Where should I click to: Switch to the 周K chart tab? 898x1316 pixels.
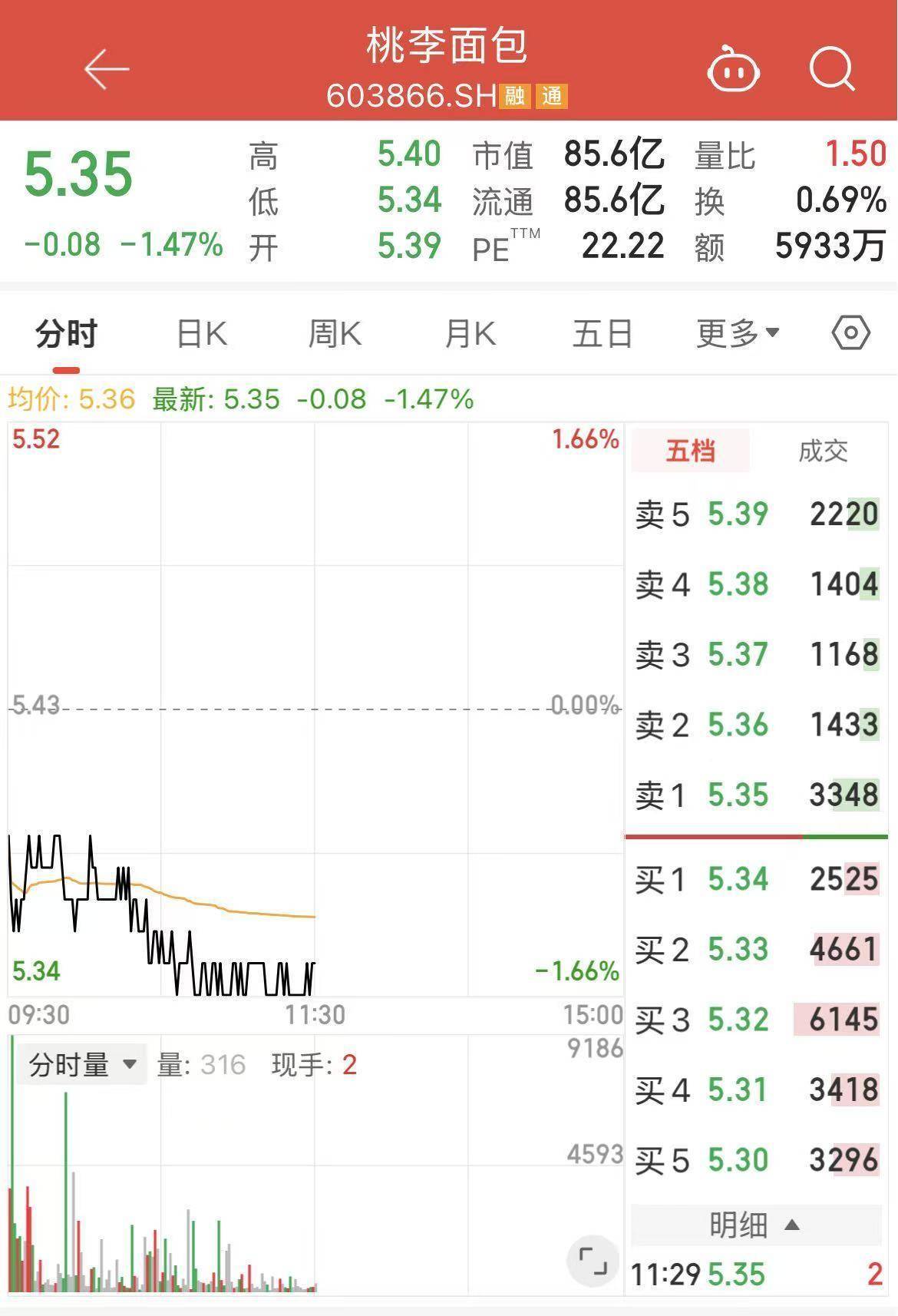pyautogui.click(x=335, y=334)
